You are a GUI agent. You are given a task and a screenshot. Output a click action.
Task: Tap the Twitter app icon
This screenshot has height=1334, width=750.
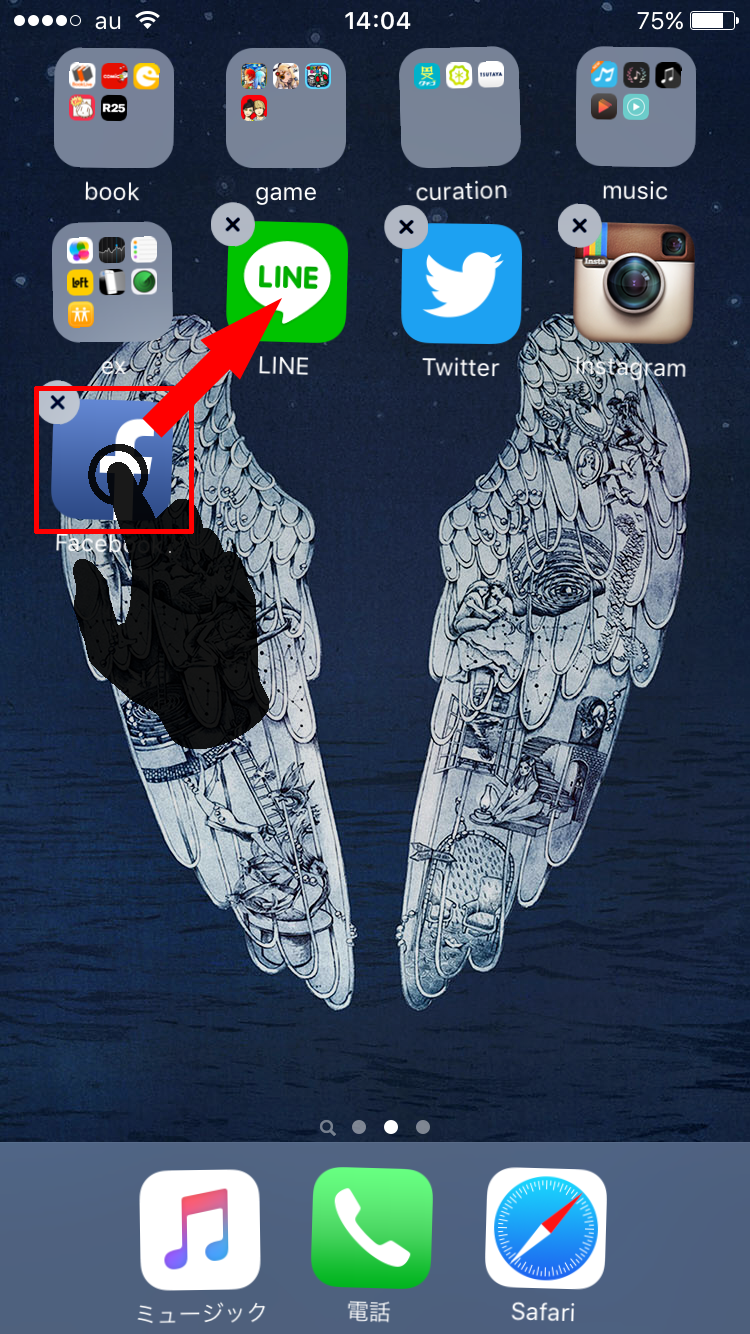[461, 284]
